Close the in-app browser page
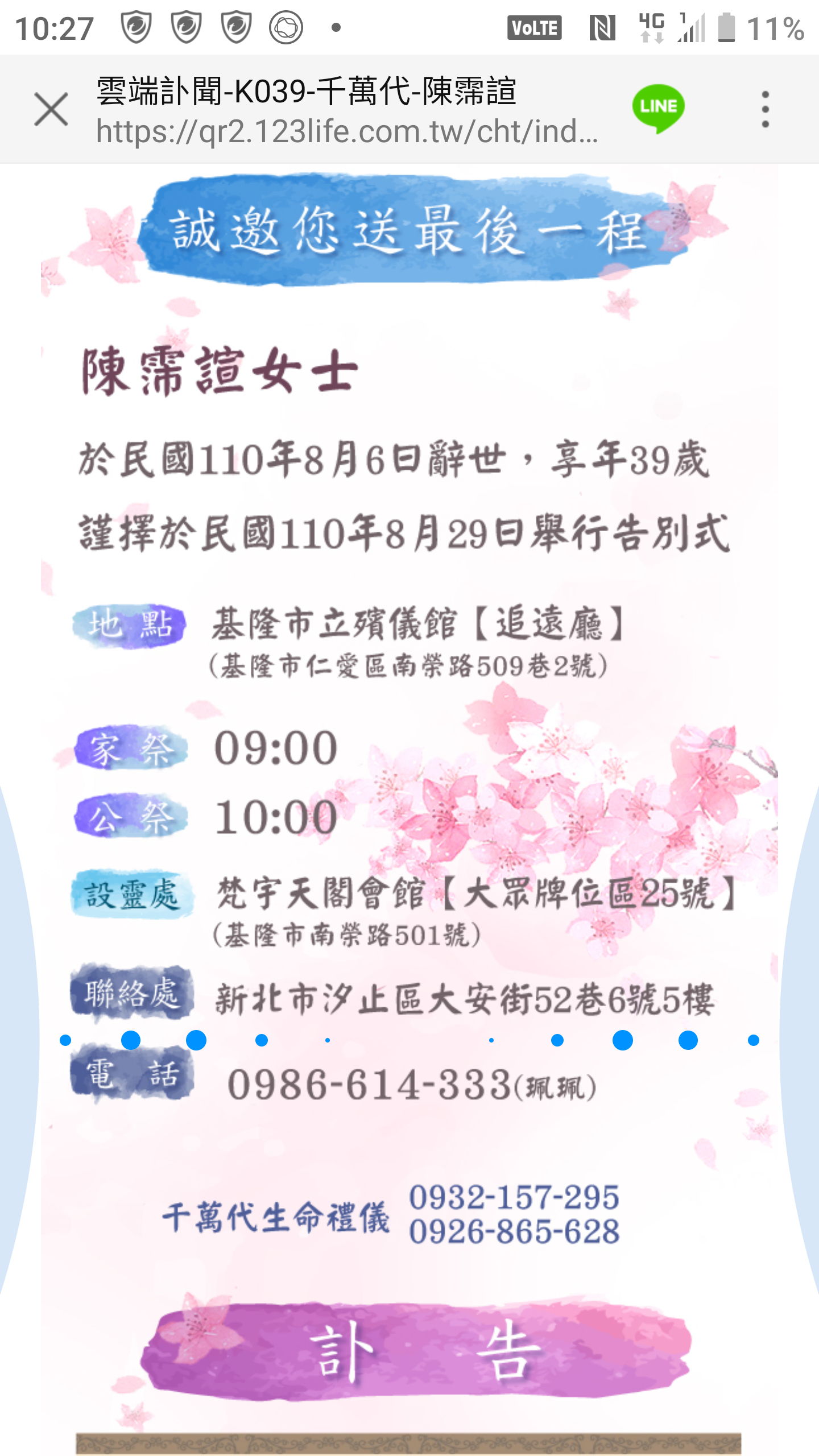 (x=51, y=109)
